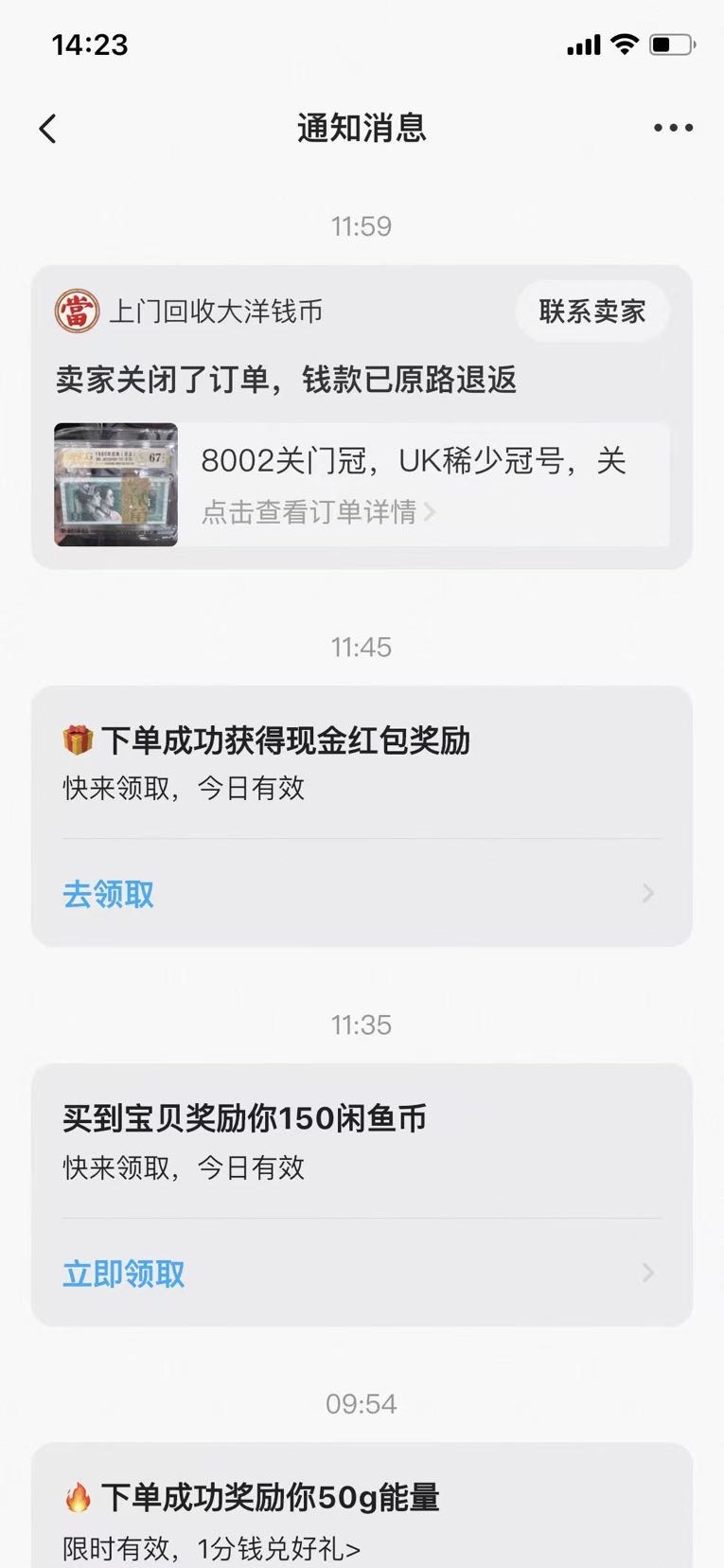The width and height of the screenshot is (724, 1568).
Task: Open the three-dot overflow menu
Action: coord(673,128)
